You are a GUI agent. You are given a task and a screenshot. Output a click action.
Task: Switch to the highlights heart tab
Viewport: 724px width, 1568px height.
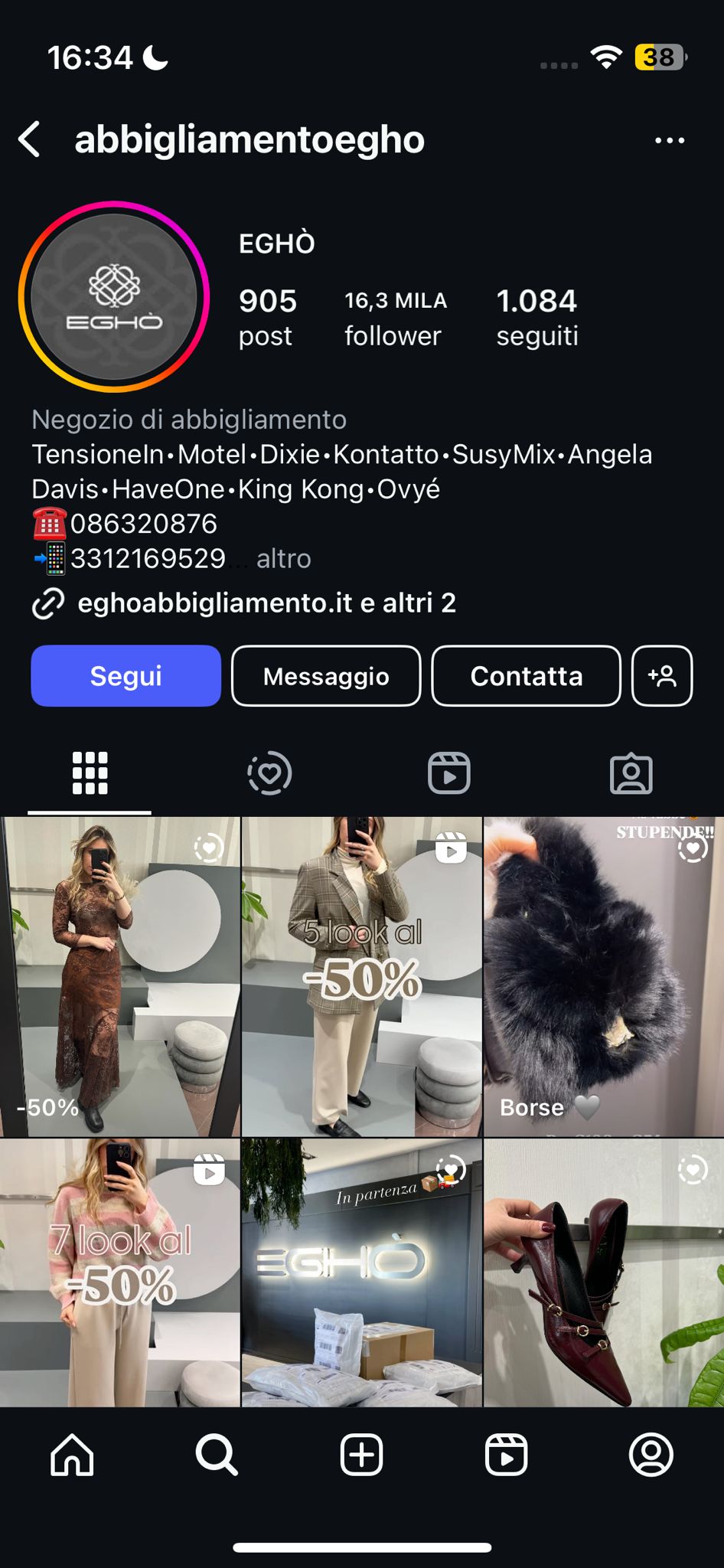point(269,773)
